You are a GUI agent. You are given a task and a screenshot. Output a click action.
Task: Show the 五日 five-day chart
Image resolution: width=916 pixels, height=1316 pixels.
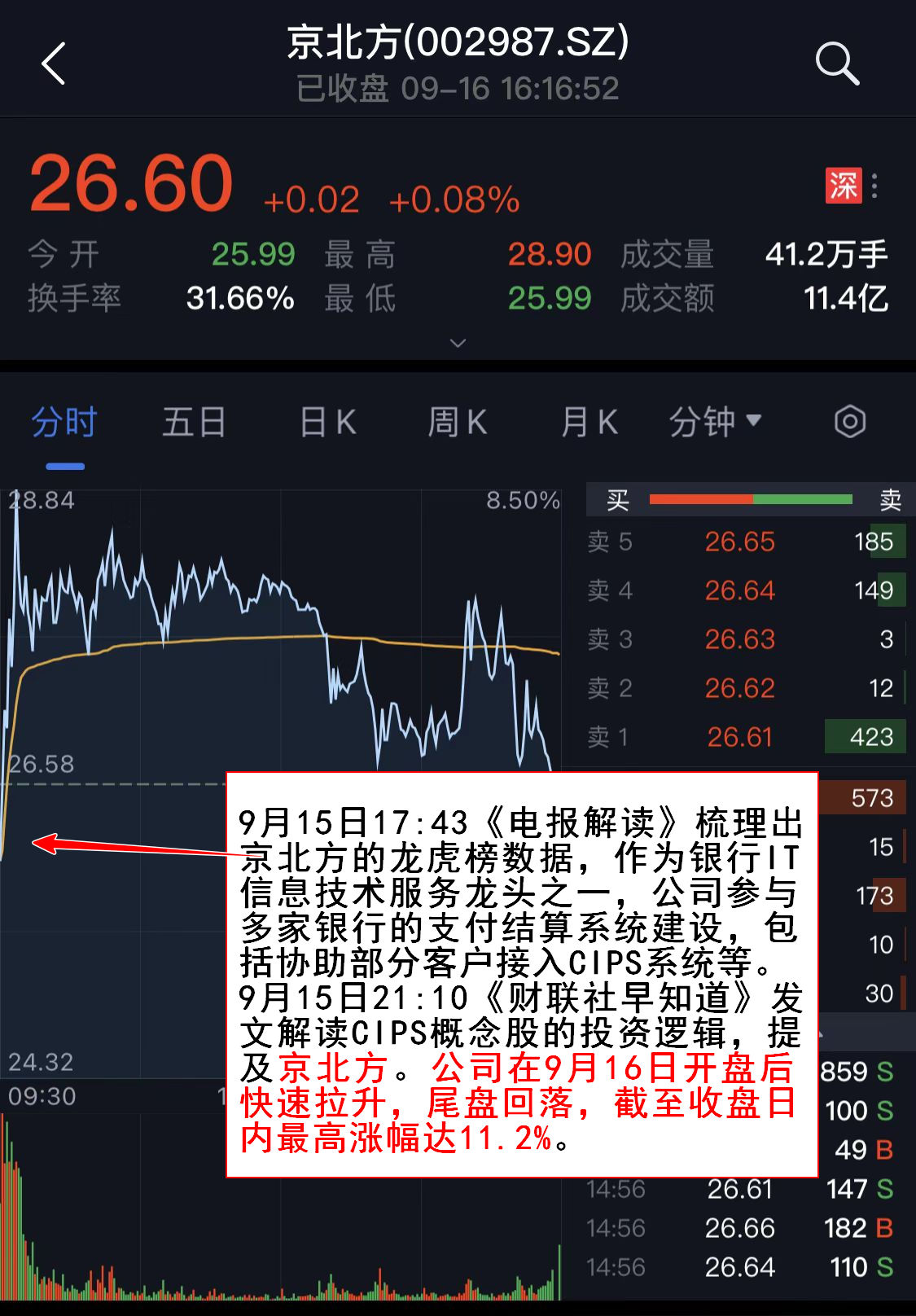(194, 423)
